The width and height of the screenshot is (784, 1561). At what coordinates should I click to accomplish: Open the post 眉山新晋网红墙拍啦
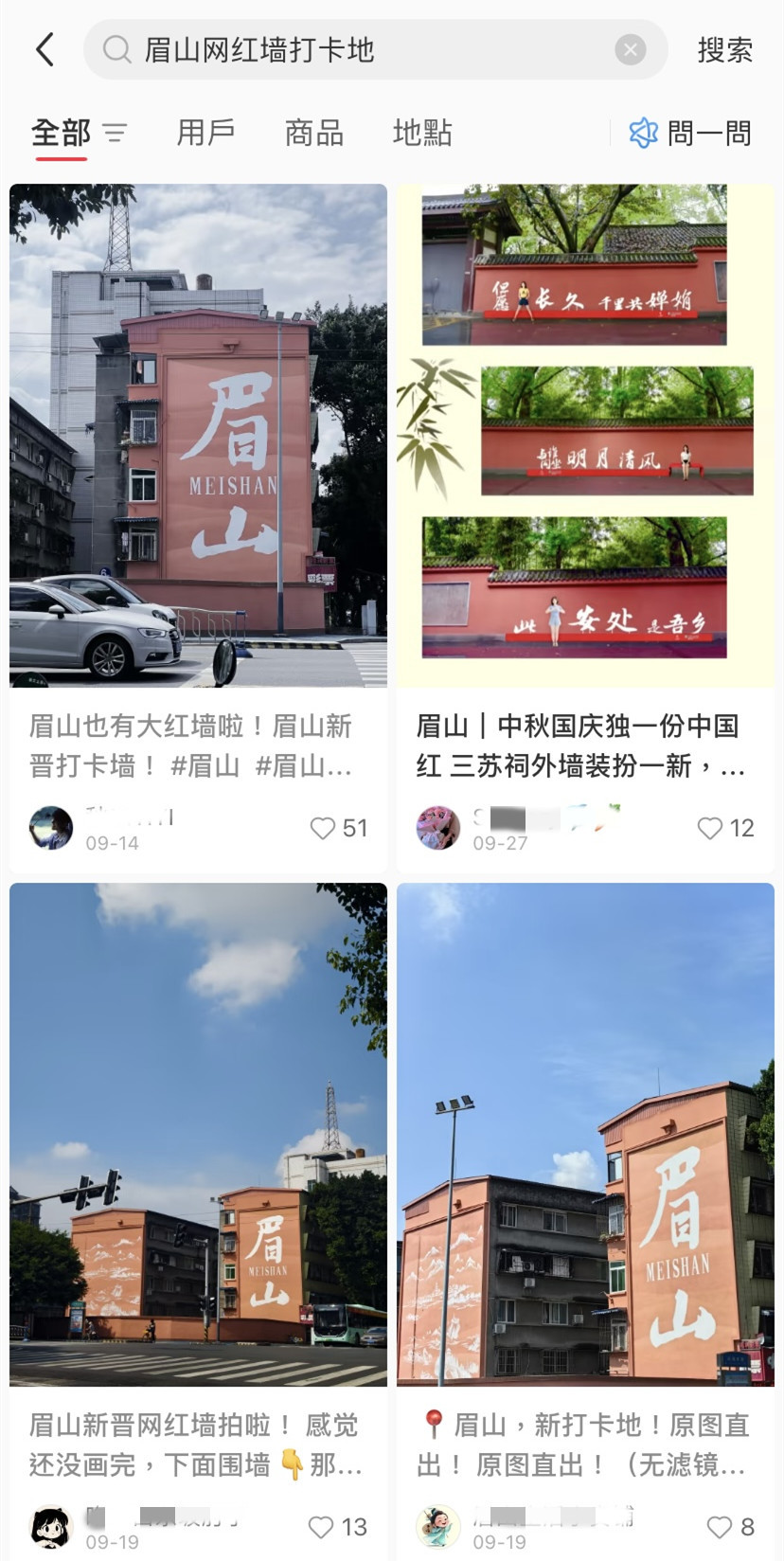198,1135
